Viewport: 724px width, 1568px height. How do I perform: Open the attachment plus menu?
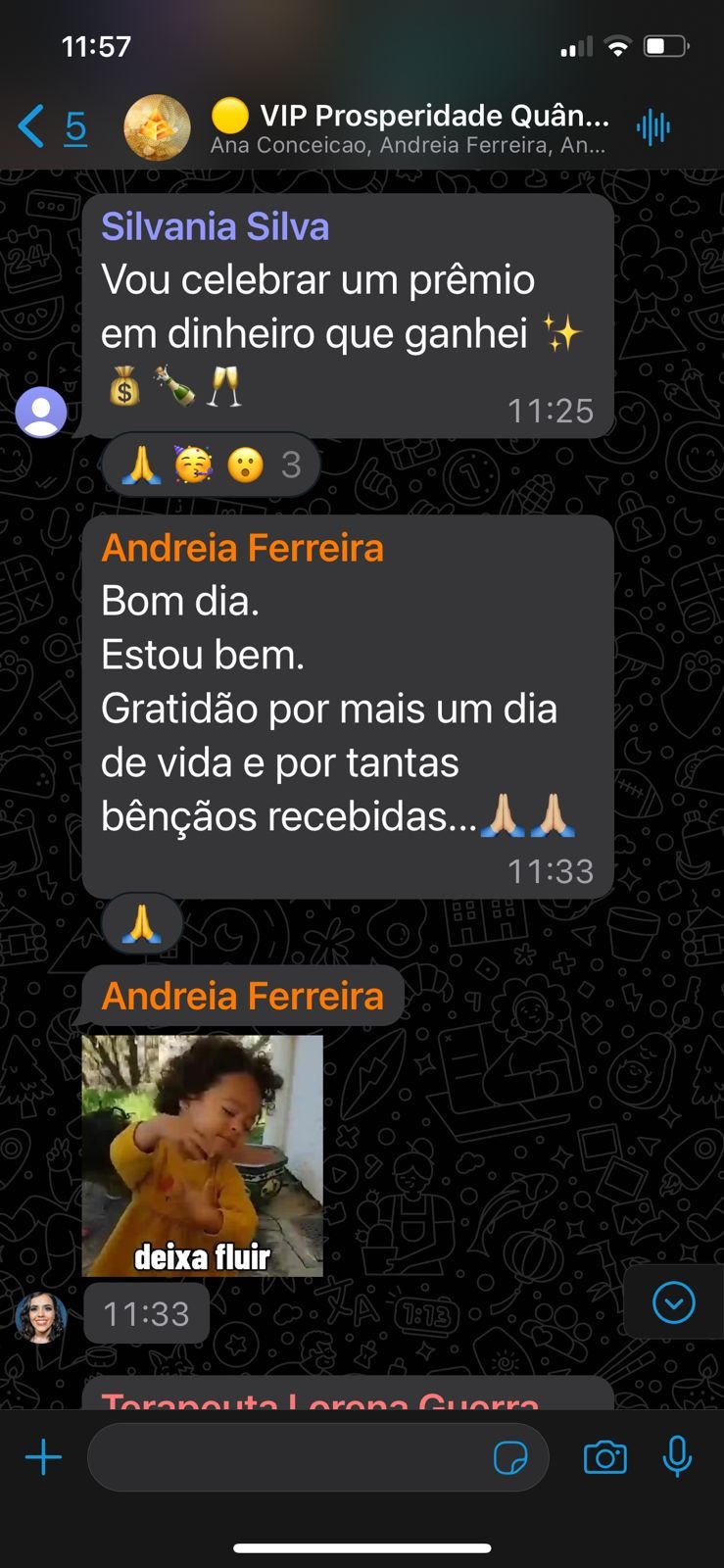[43, 1457]
